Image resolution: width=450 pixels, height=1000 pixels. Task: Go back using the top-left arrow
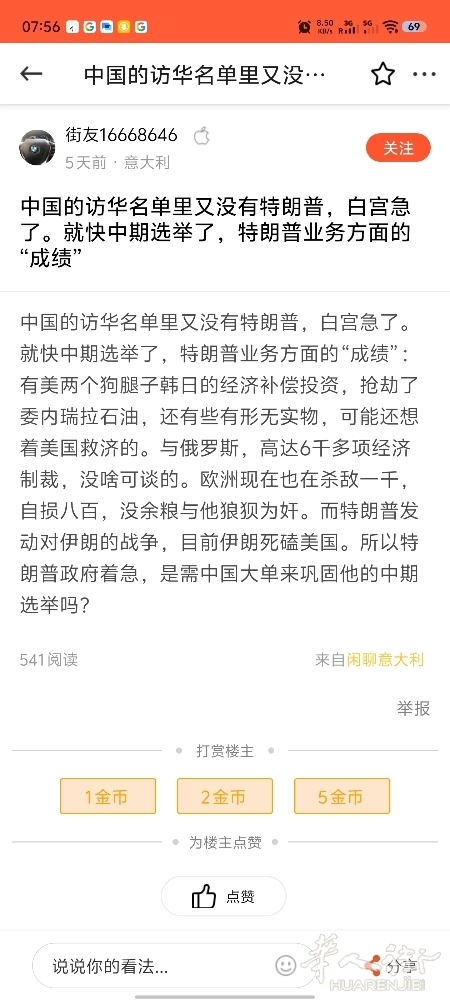[x=31, y=74]
